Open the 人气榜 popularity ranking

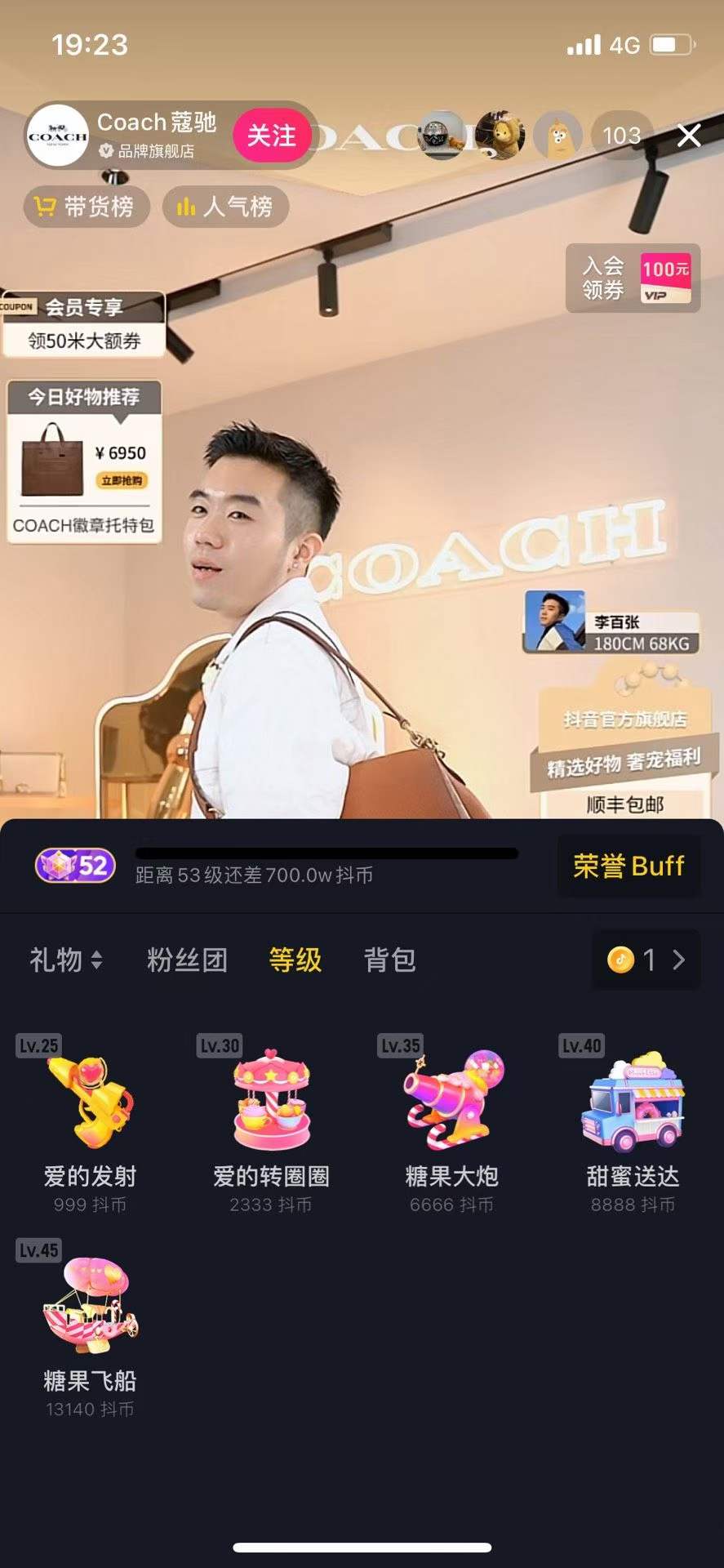[226, 207]
